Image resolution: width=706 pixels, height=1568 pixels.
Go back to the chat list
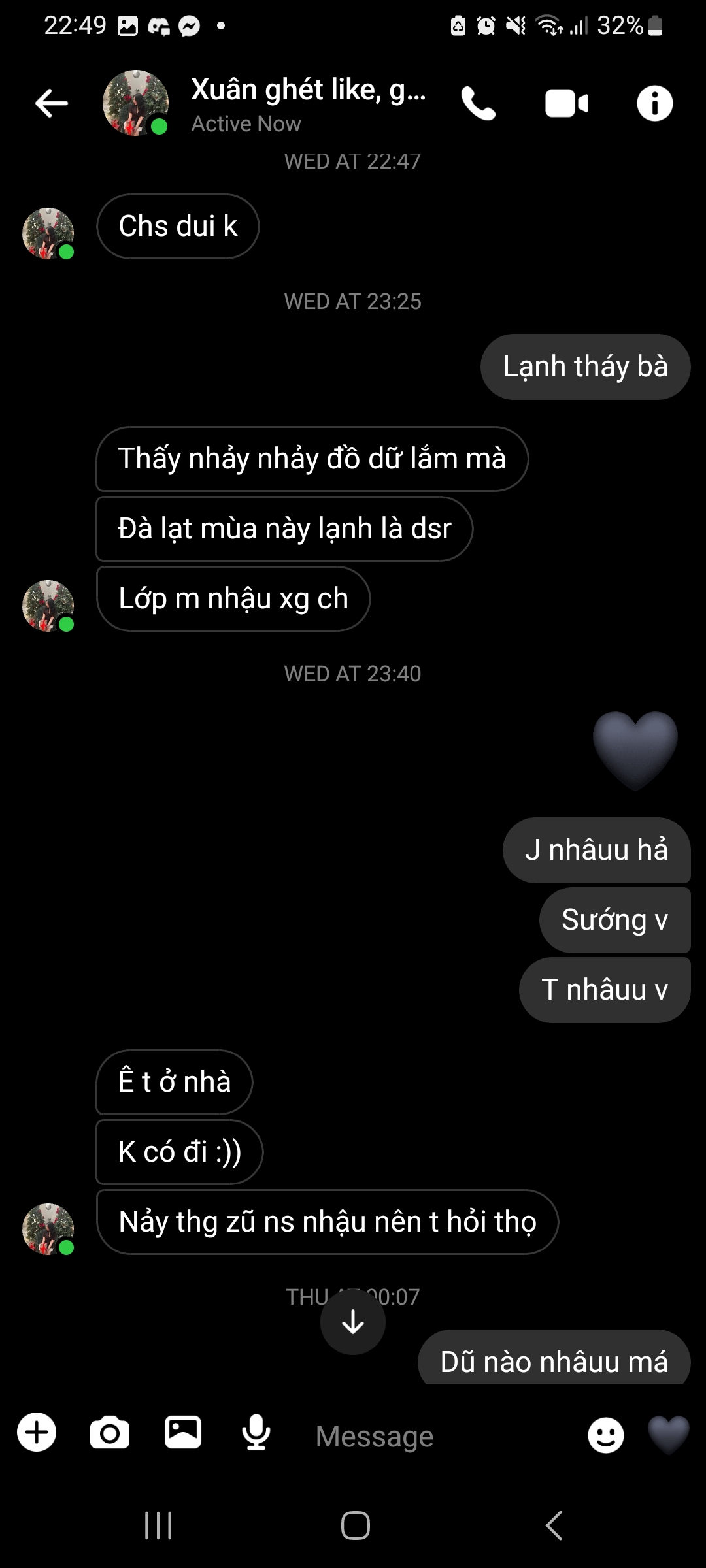pos(52,103)
